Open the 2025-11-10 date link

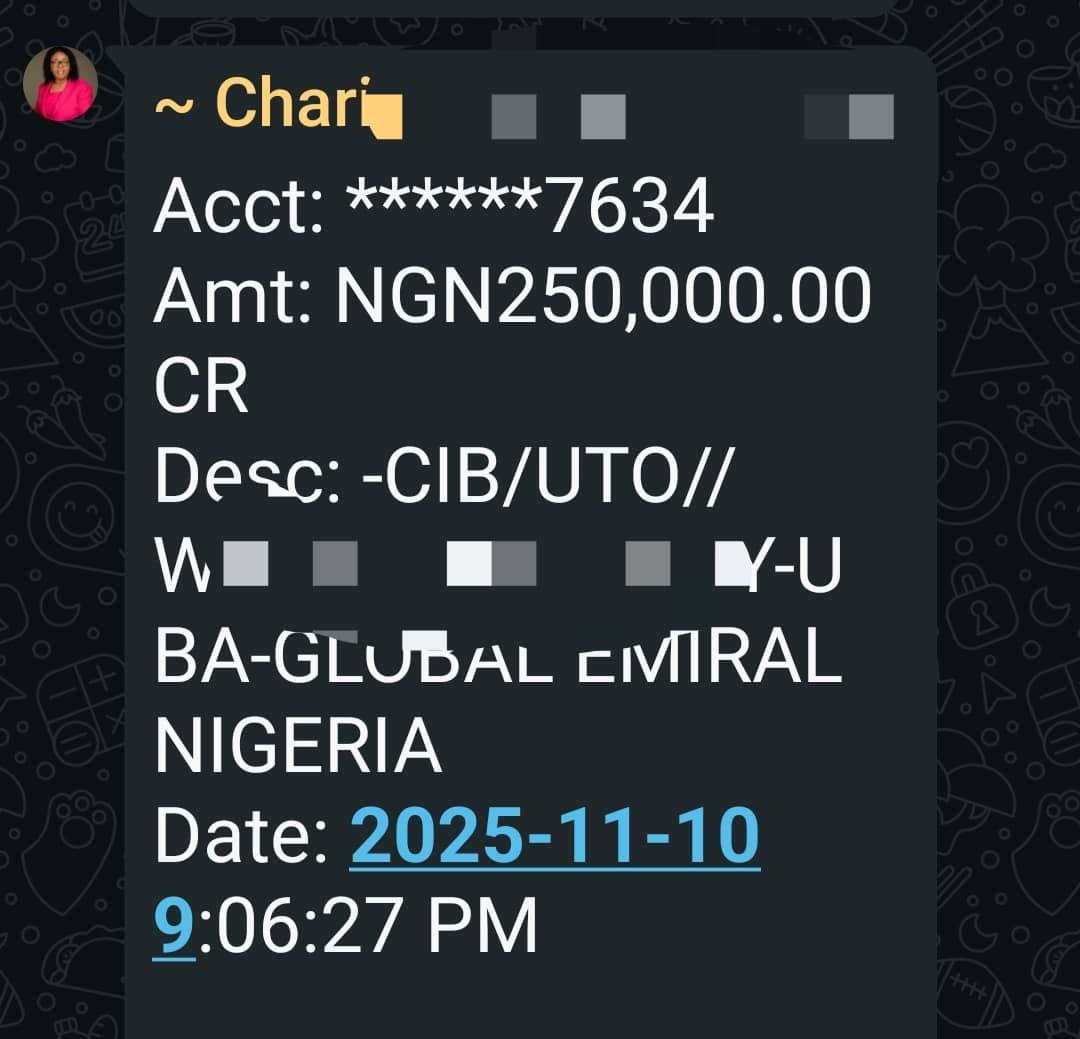pyautogui.click(x=555, y=837)
